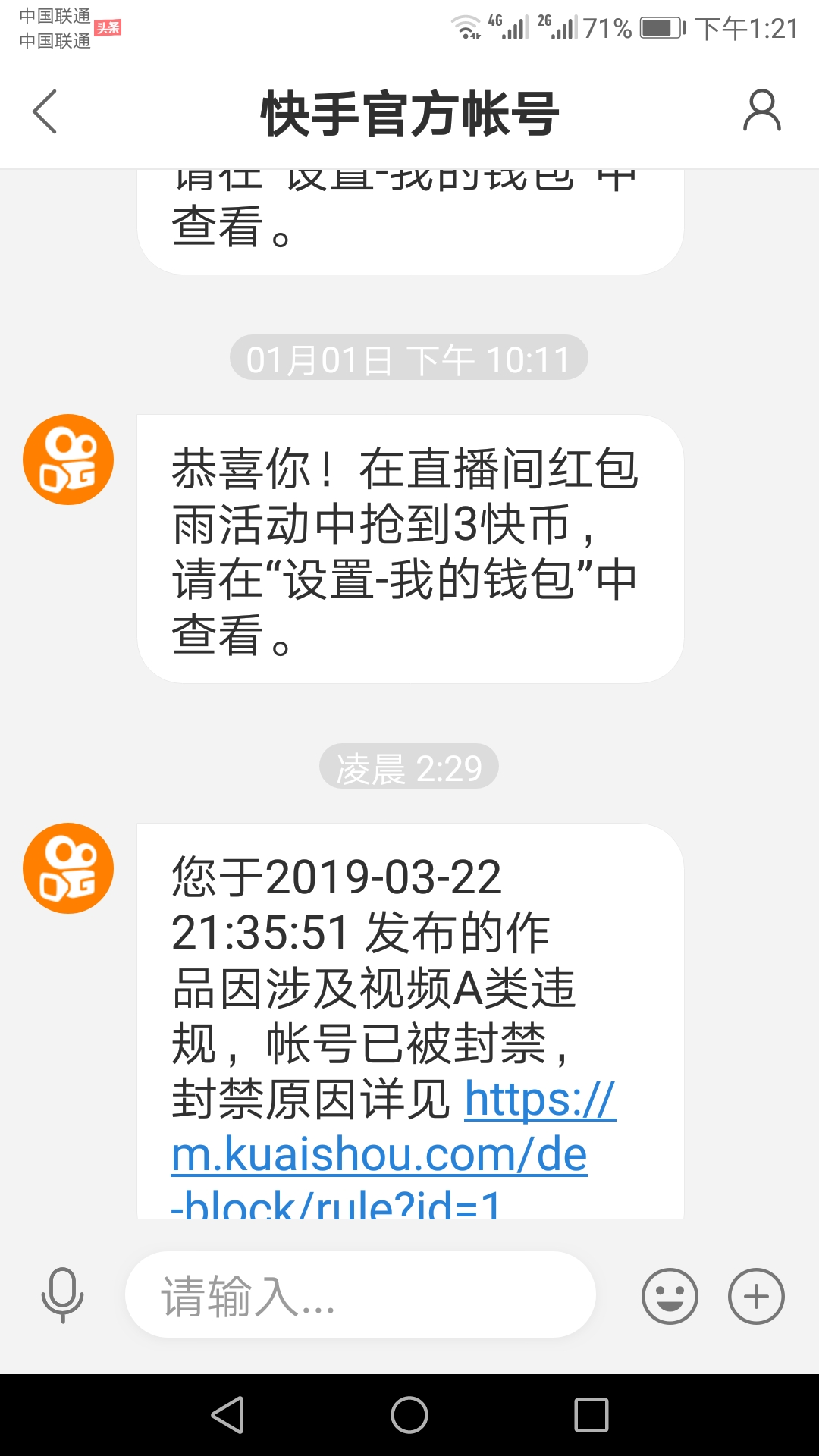
Task: Open the emoji picker smiley icon
Action: pos(670,1295)
